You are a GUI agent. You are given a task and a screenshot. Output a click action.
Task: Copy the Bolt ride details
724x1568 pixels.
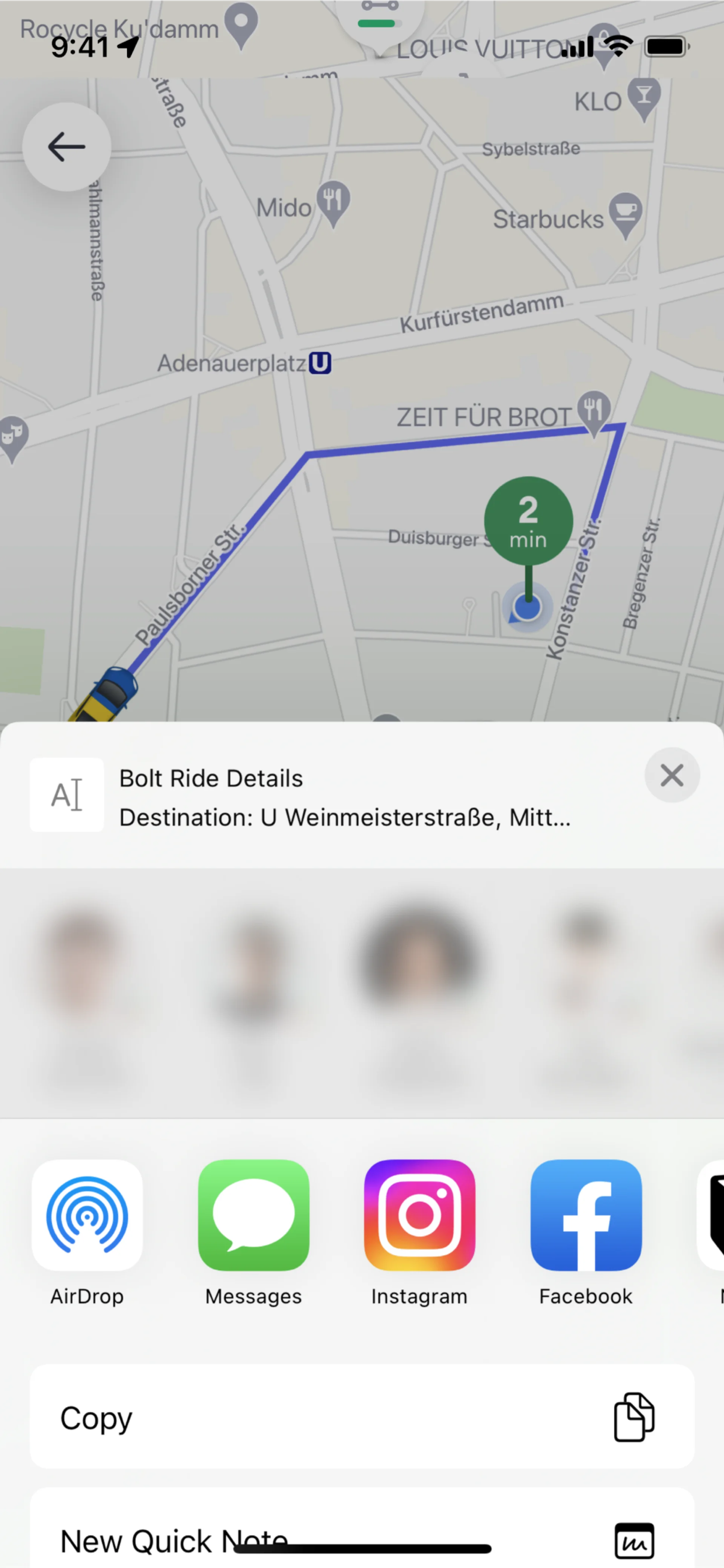pyautogui.click(x=362, y=1417)
